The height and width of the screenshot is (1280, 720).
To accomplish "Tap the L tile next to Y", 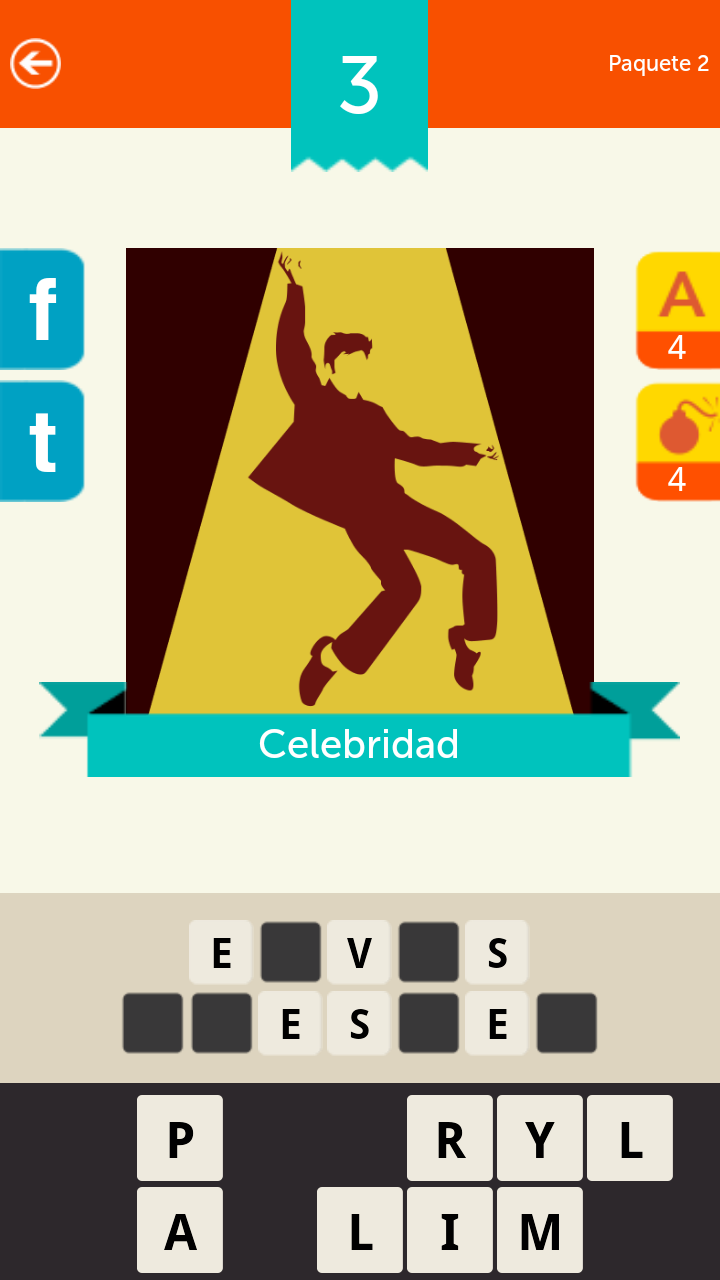I will click(630, 1138).
